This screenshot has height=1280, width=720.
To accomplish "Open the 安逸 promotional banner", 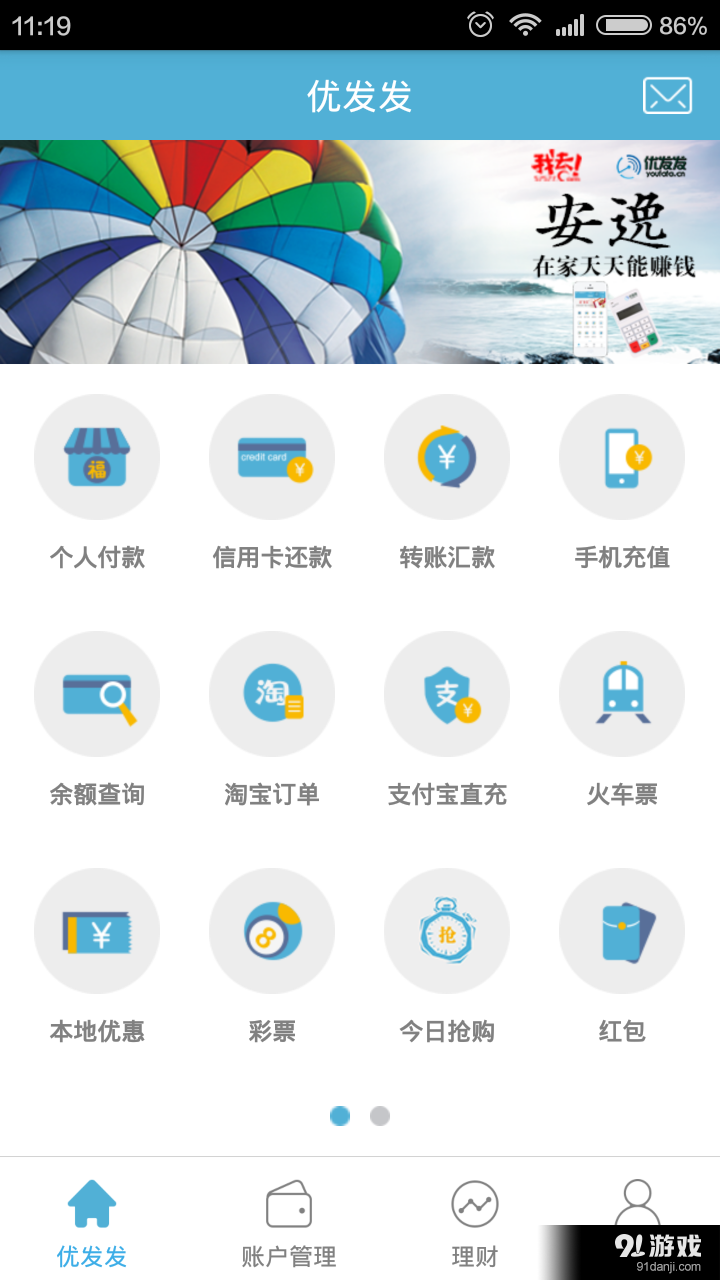I will coord(360,250).
